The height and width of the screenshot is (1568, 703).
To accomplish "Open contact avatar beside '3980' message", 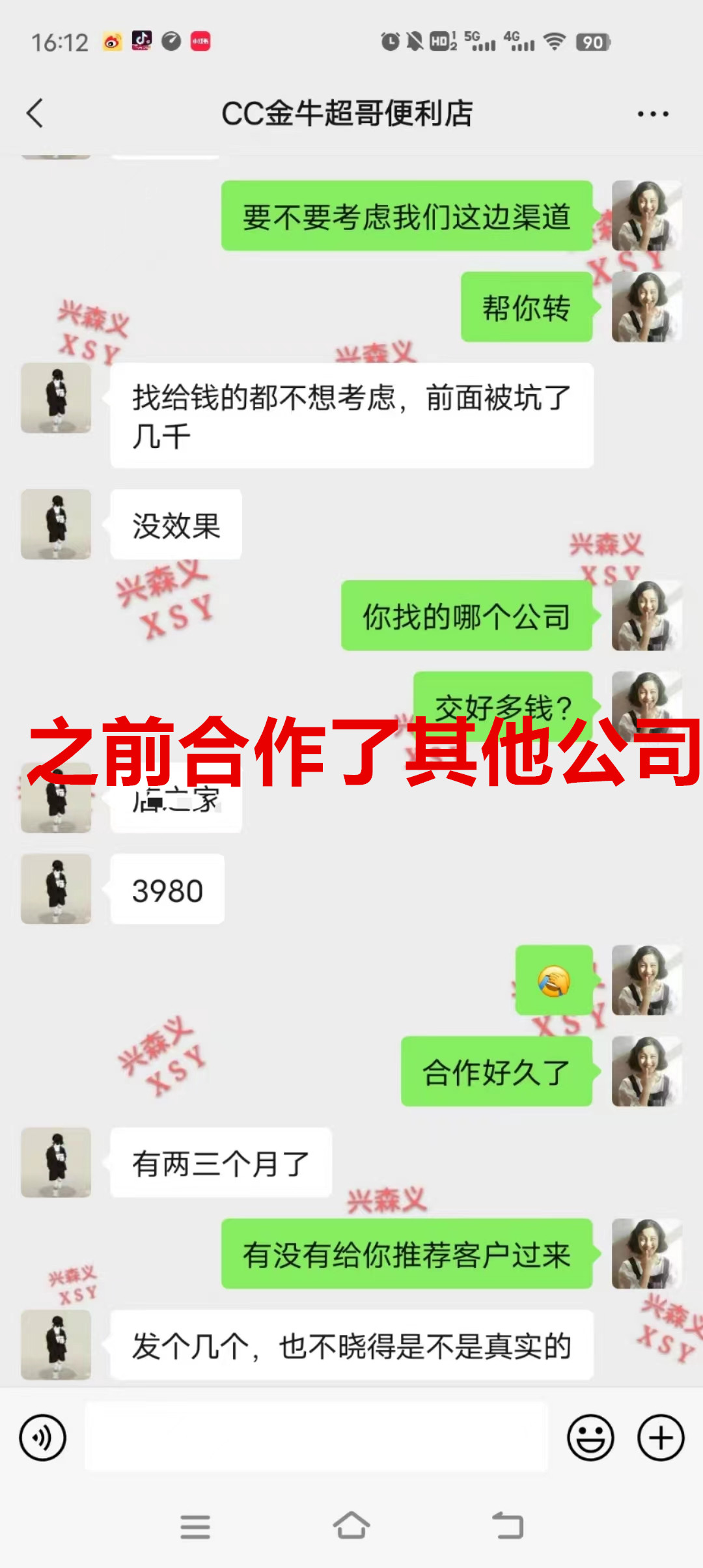I will coord(56,889).
